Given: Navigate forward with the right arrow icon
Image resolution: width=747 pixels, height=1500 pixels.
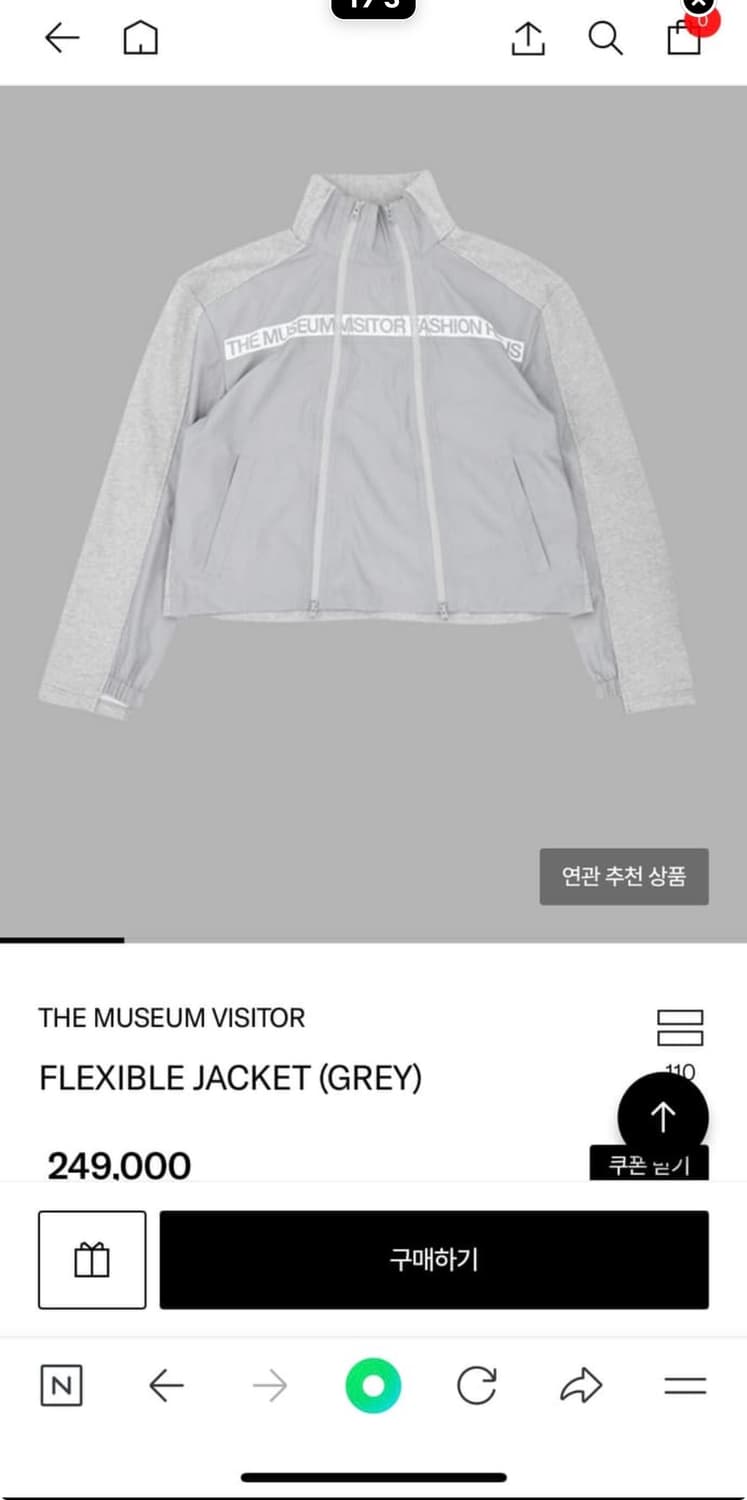Looking at the screenshot, I should click(270, 1386).
